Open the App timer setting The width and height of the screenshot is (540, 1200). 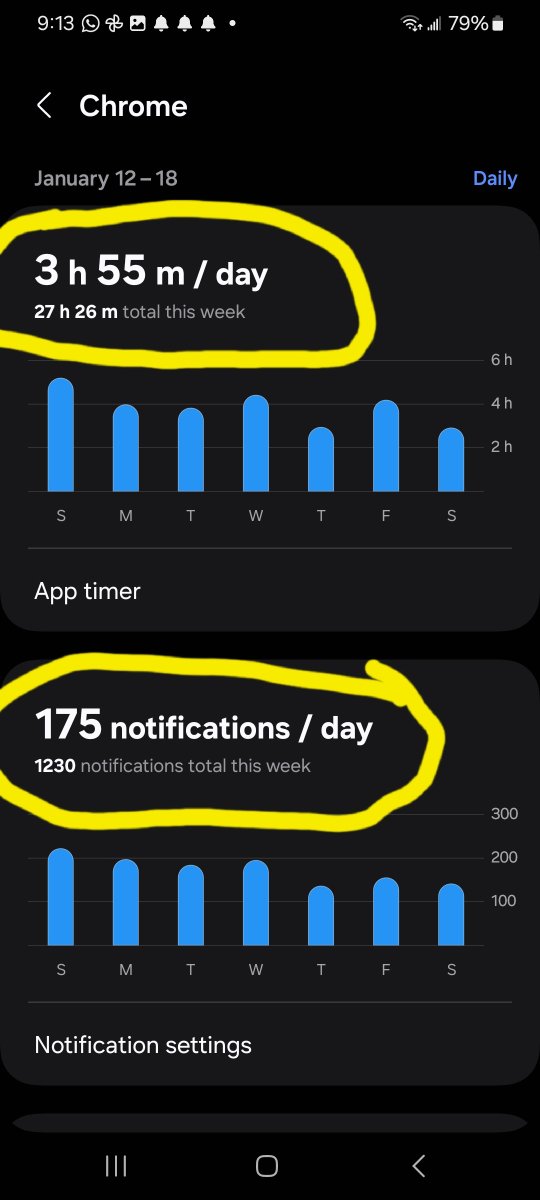click(270, 591)
